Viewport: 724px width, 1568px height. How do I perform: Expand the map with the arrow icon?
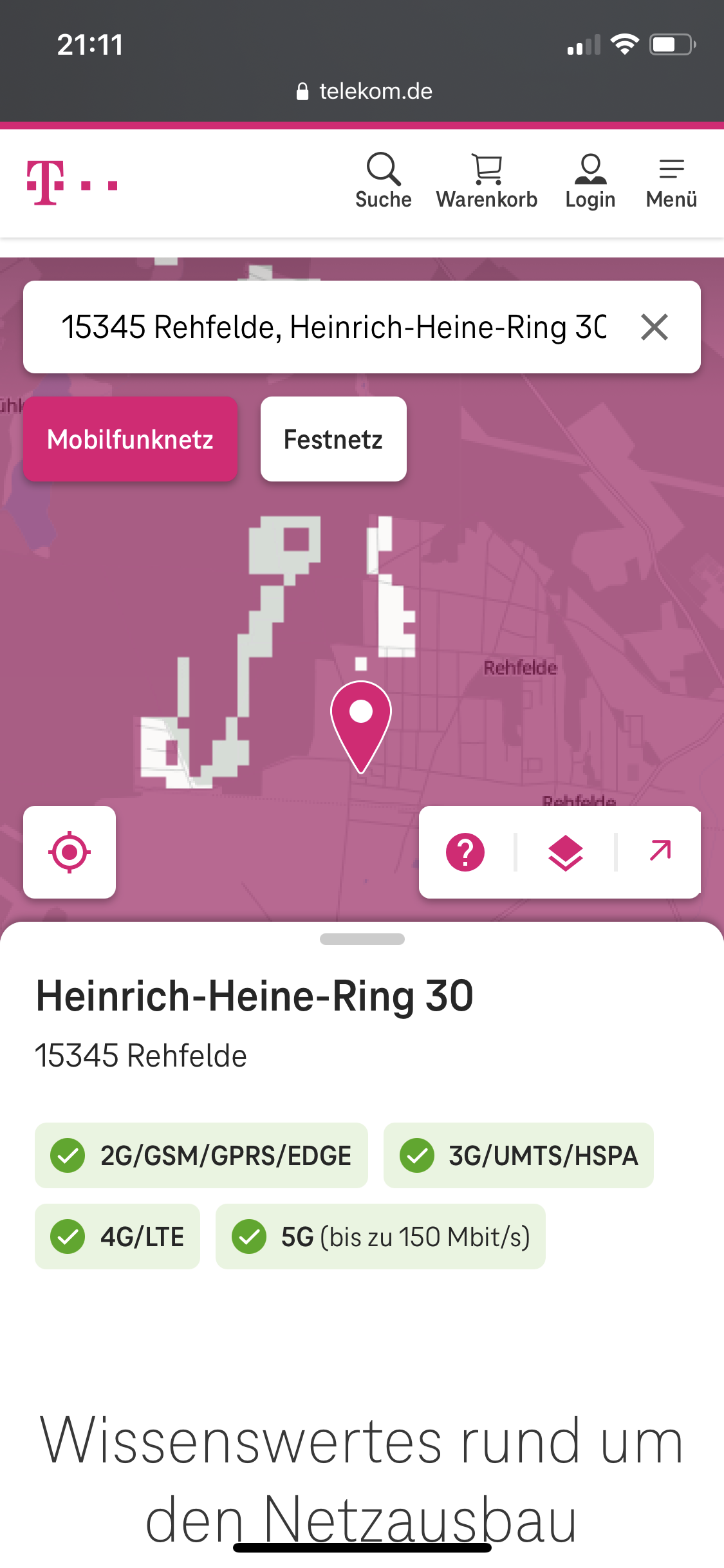[660, 851]
